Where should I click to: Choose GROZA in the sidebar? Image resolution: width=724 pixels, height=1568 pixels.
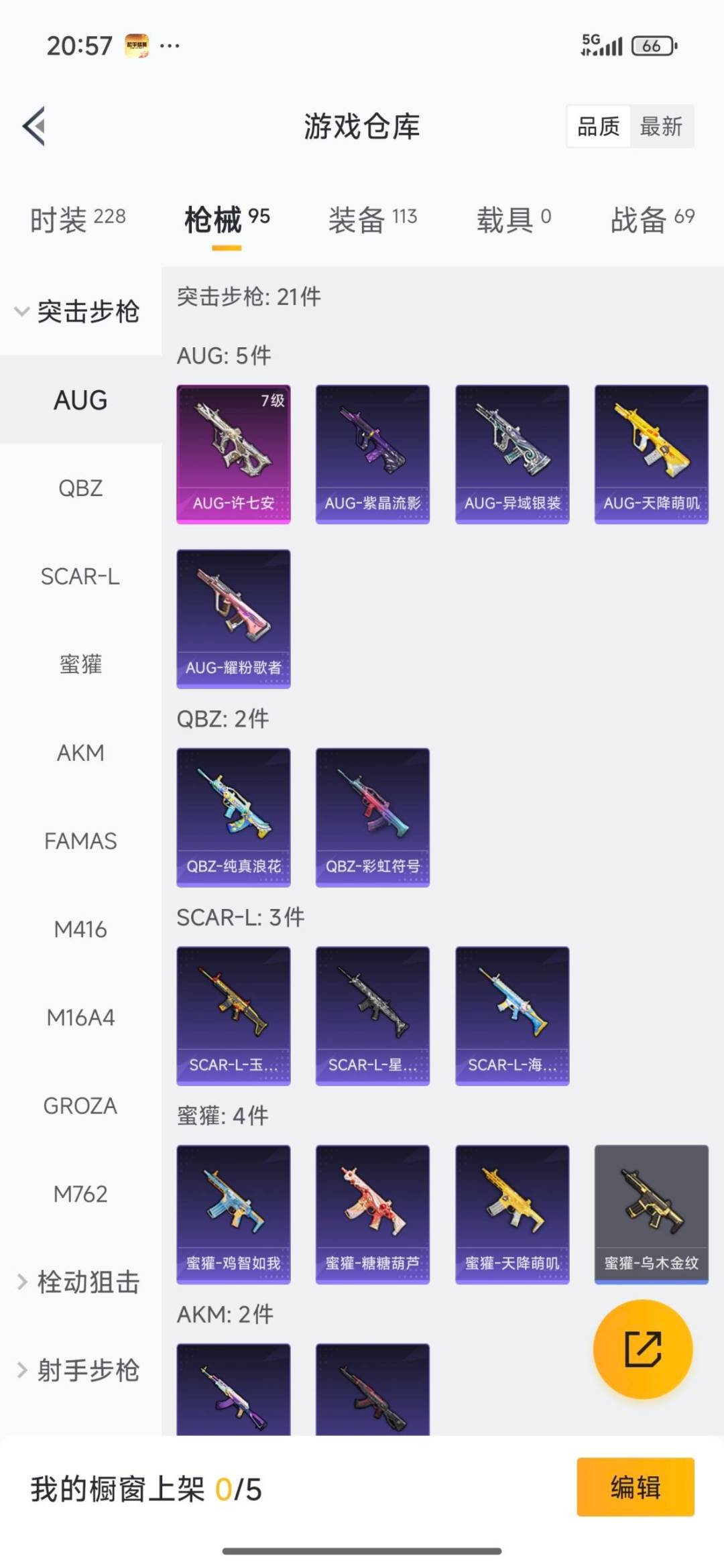pos(80,1105)
